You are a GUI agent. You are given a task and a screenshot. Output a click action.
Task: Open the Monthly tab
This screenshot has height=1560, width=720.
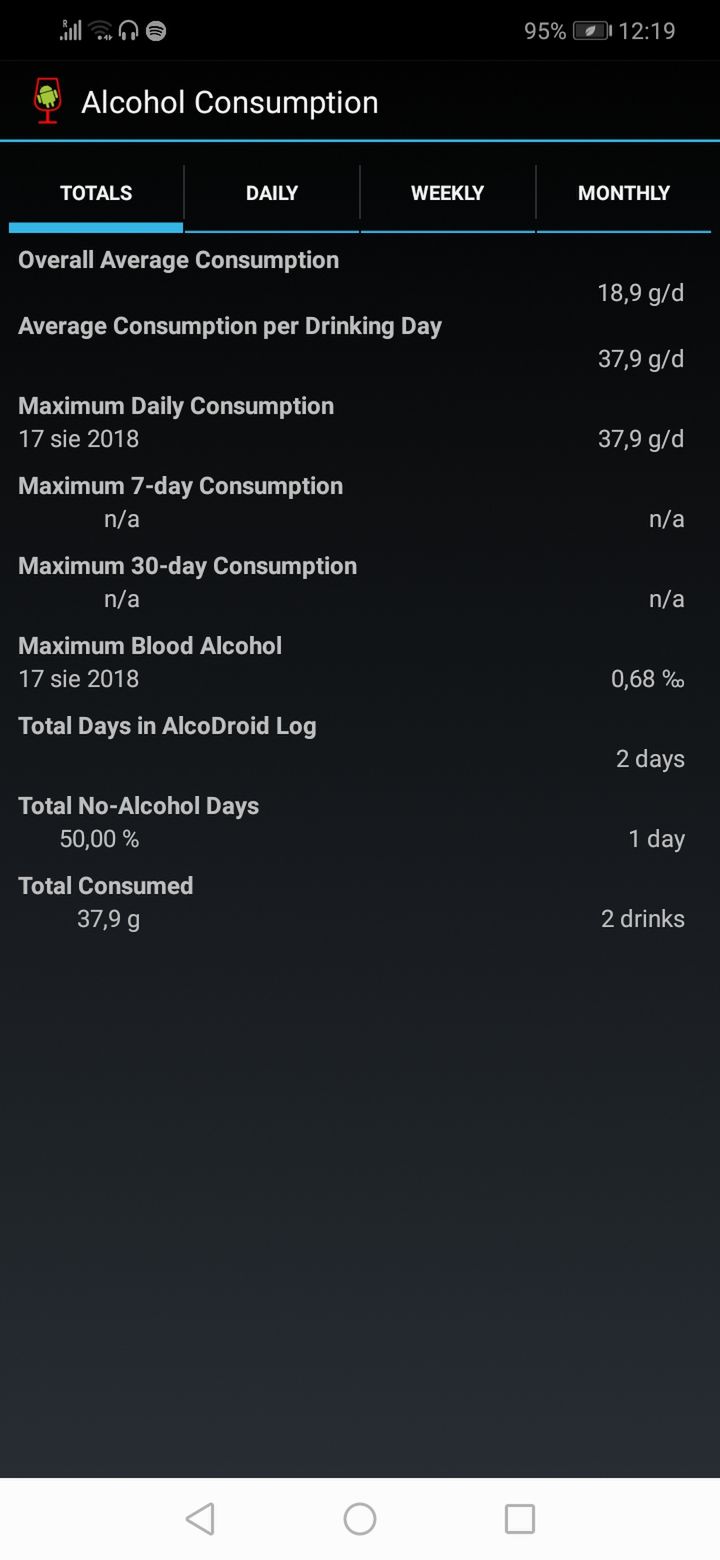624,193
